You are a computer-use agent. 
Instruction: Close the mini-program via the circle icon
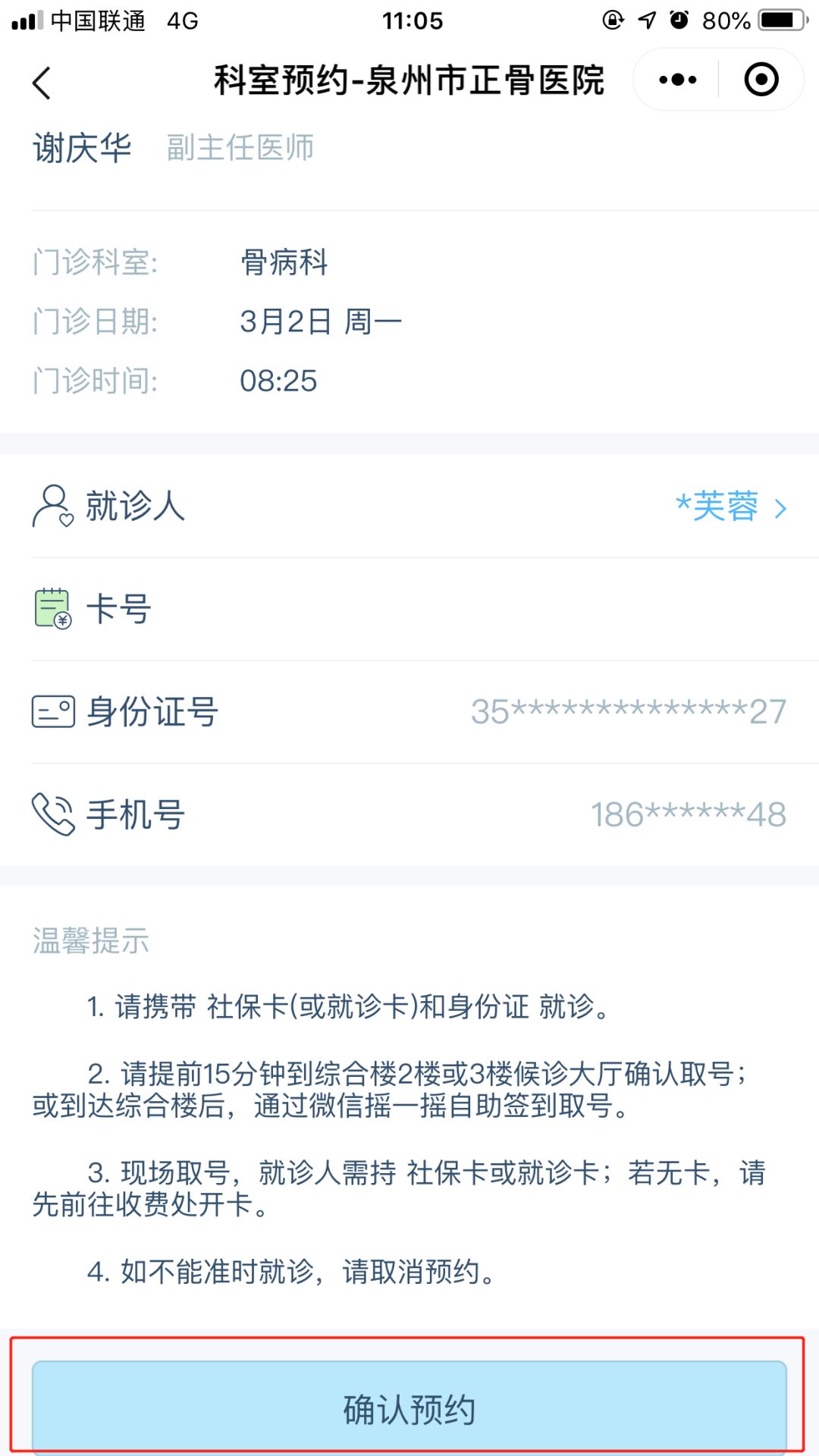pos(761,80)
